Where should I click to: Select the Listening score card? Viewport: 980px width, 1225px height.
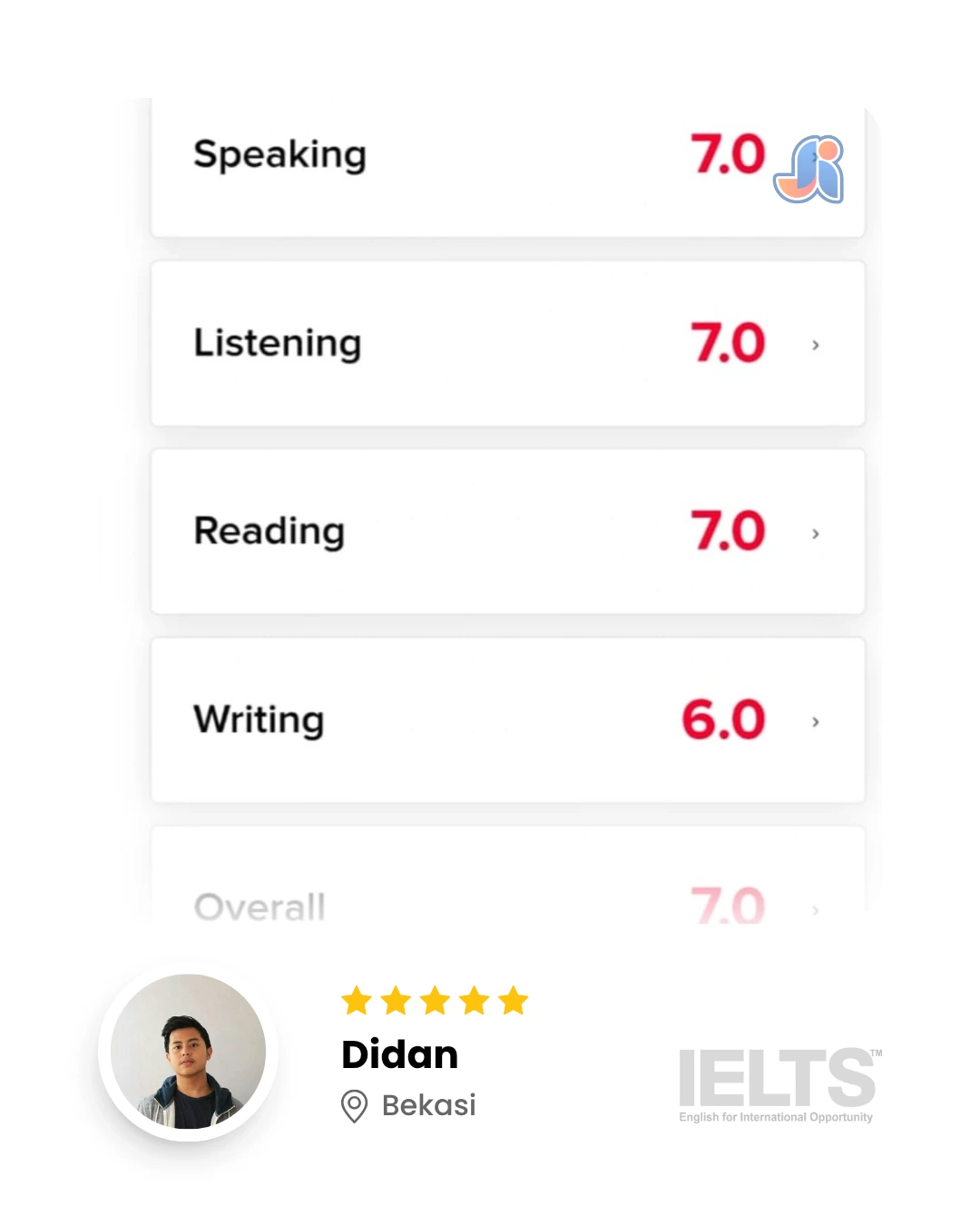(508, 343)
